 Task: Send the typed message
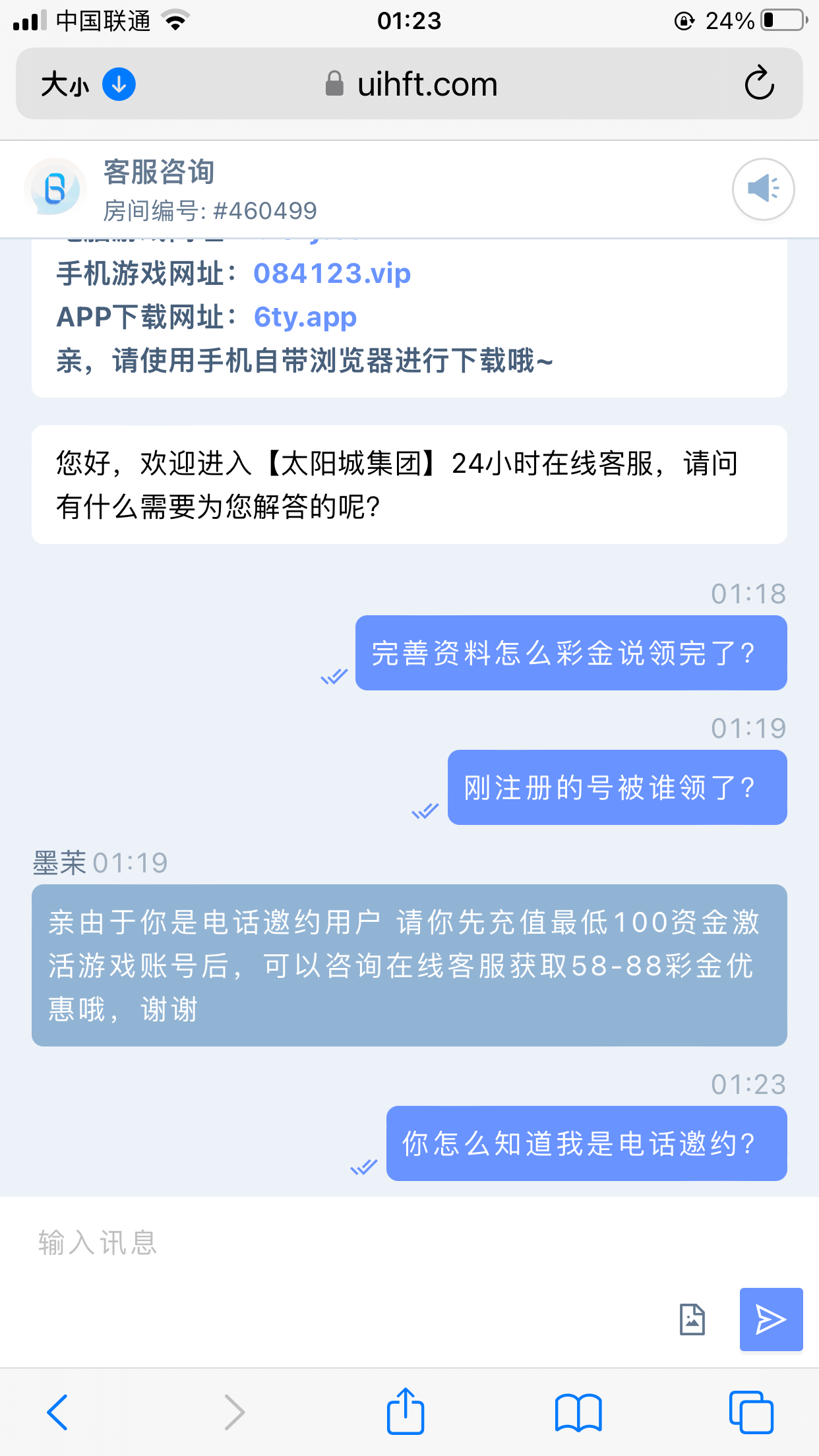click(x=771, y=1319)
